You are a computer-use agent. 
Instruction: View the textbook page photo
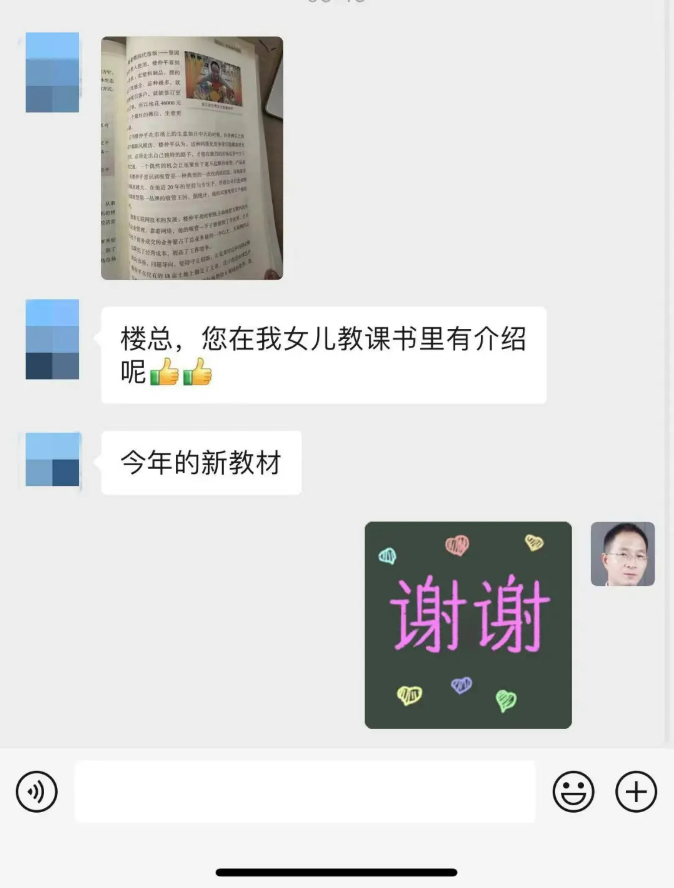[192, 158]
